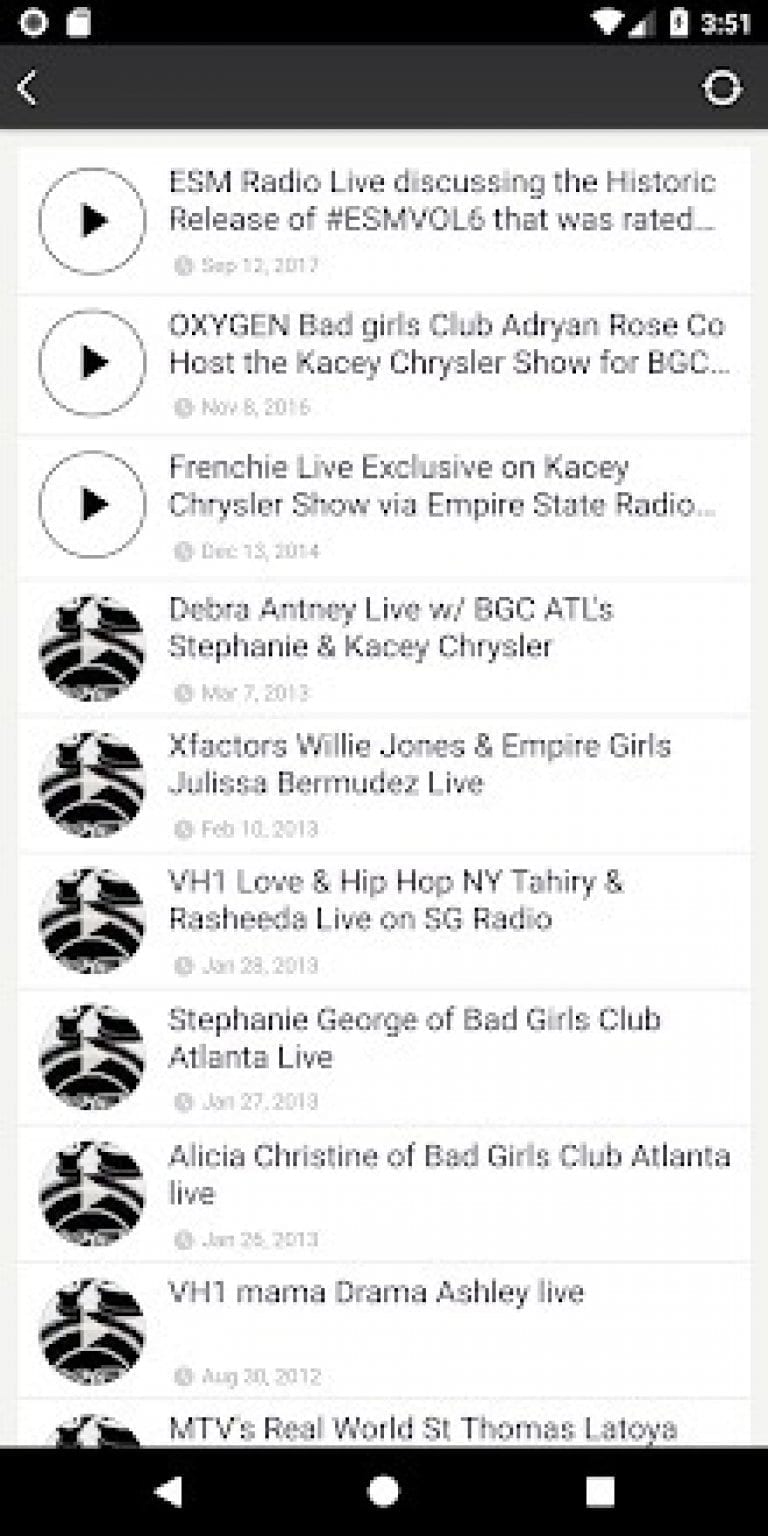The height and width of the screenshot is (1536, 768).
Task: Tap the clock icon beside Dec 13, 2014
Action: (183, 551)
